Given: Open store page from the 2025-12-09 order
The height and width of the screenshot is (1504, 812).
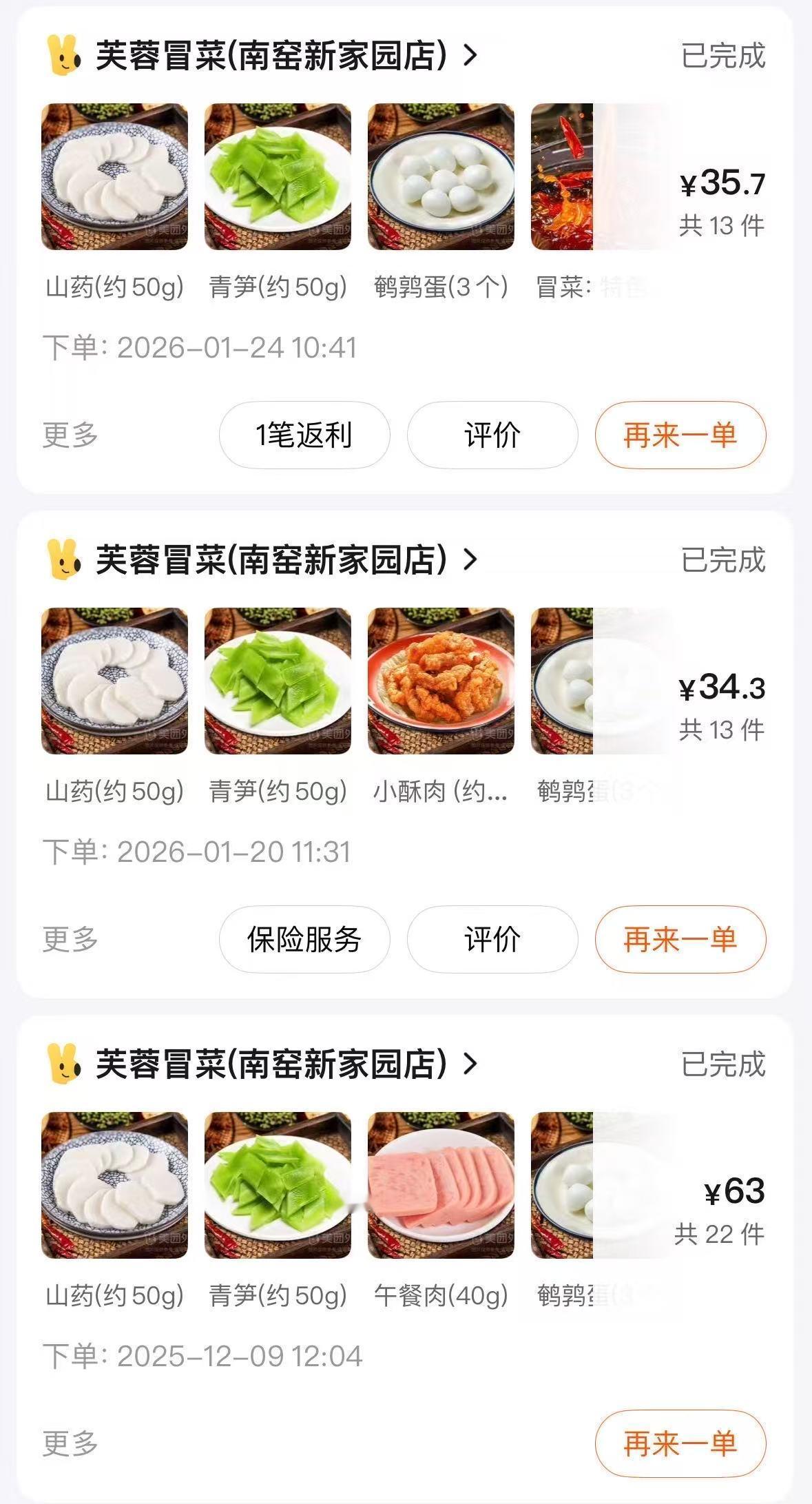Looking at the screenshot, I should coord(275,1064).
